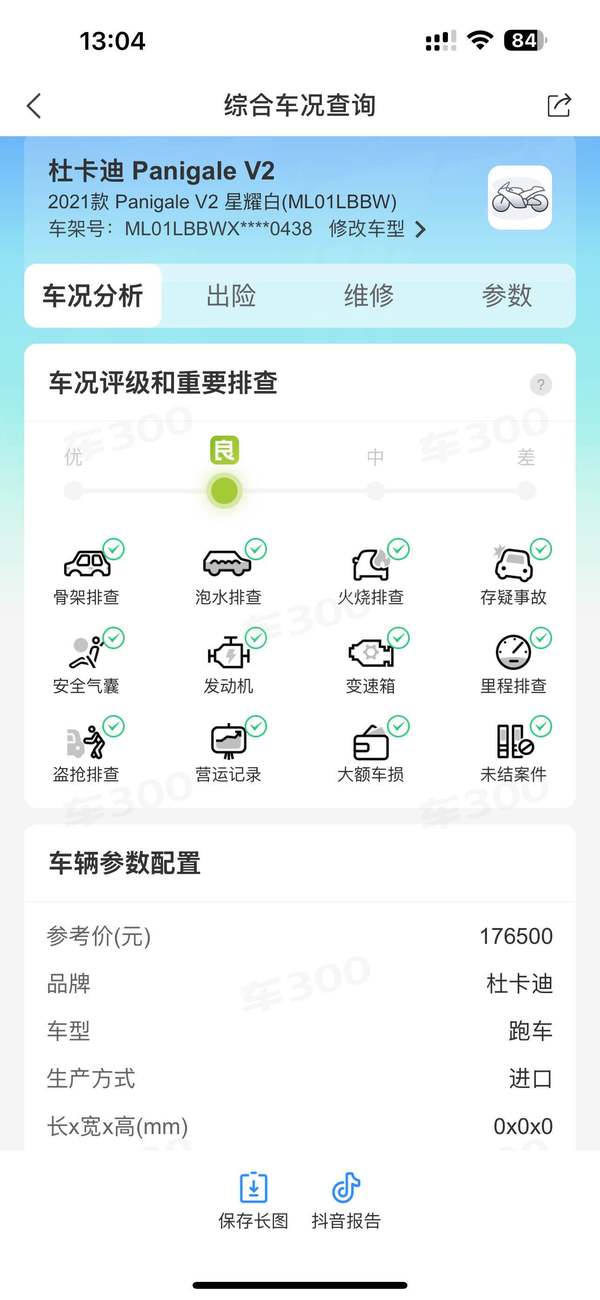Check the 里程排查 item
600x1300 pixels.
(513, 664)
